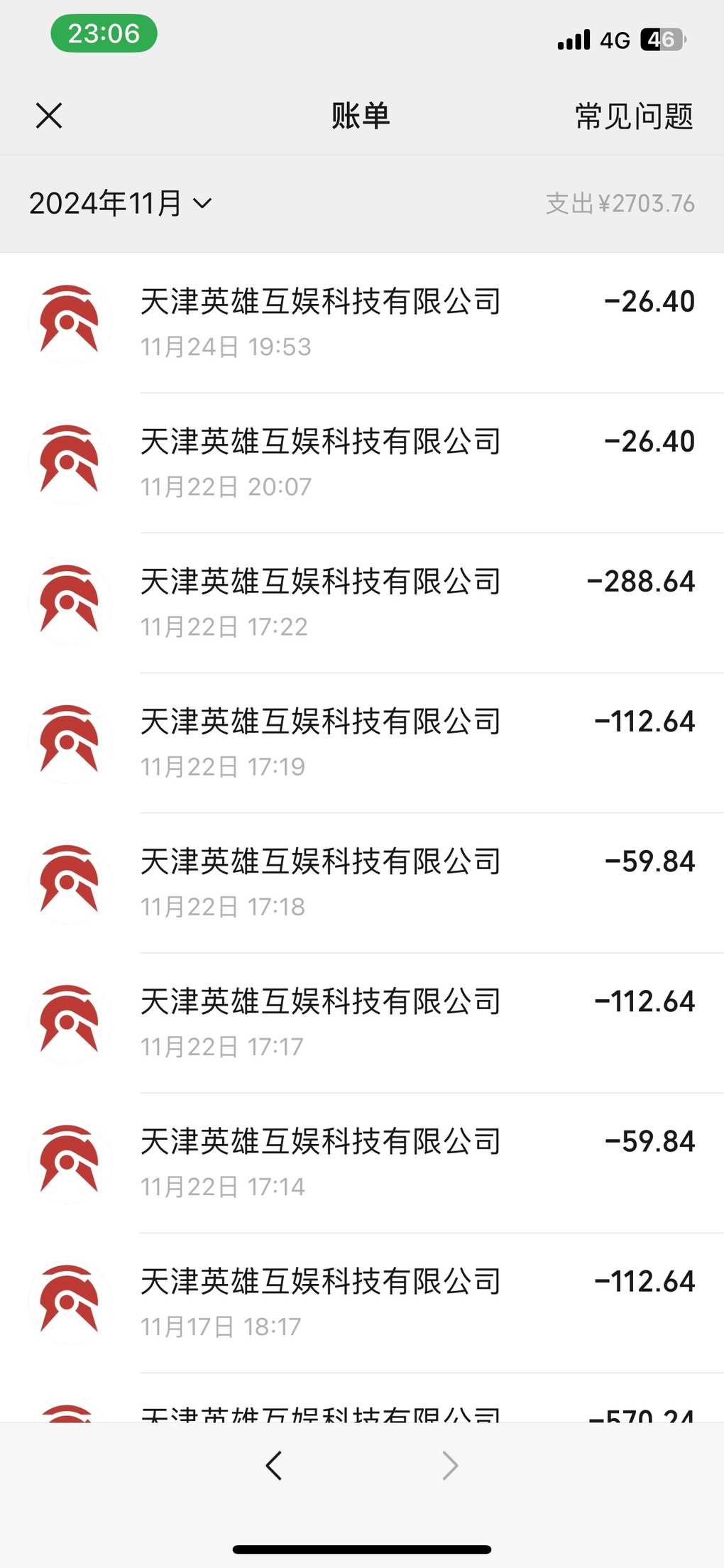
Task: Open the 11月22日 20:07 transaction
Action: [362, 463]
